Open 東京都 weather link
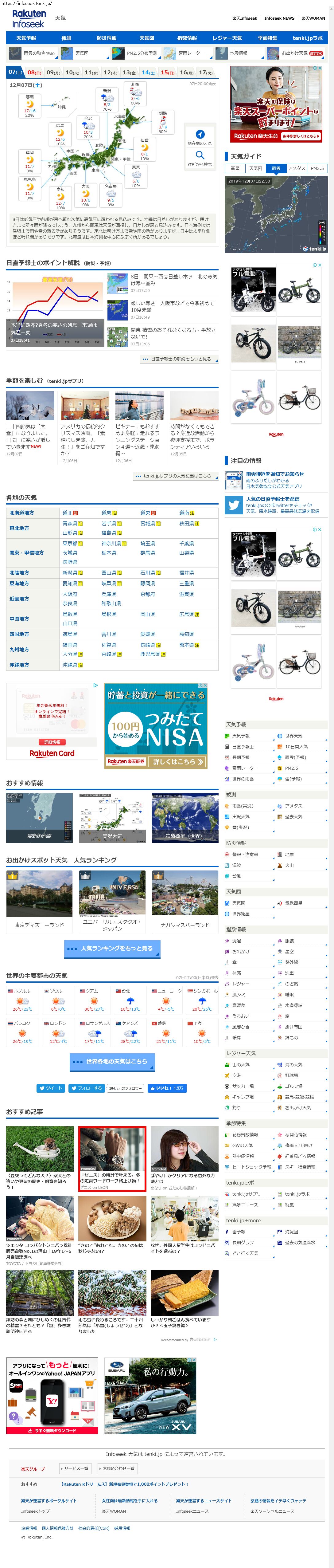 pyautogui.click(x=70, y=543)
